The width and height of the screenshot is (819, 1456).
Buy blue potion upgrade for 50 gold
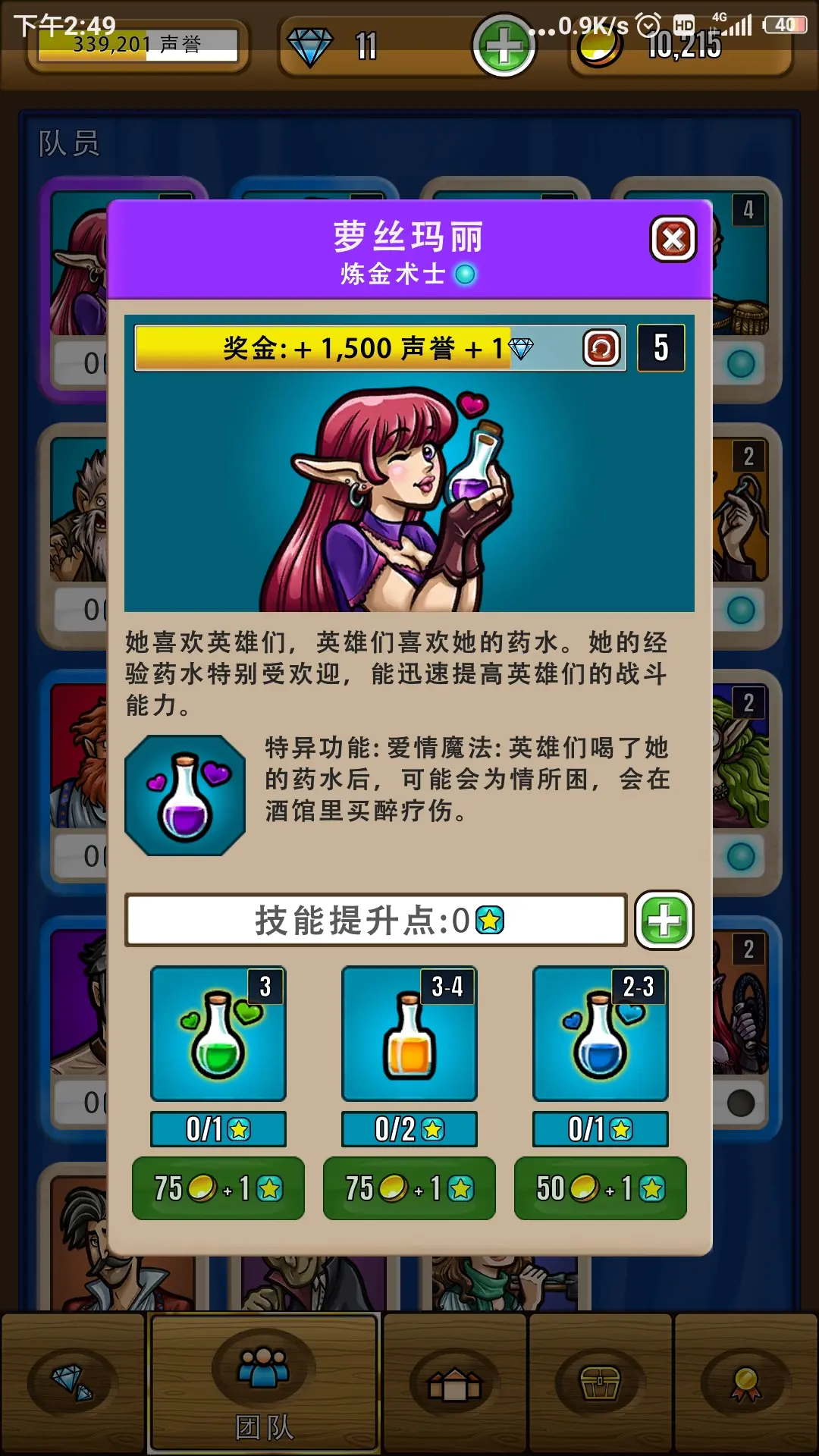click(601, 1188)
